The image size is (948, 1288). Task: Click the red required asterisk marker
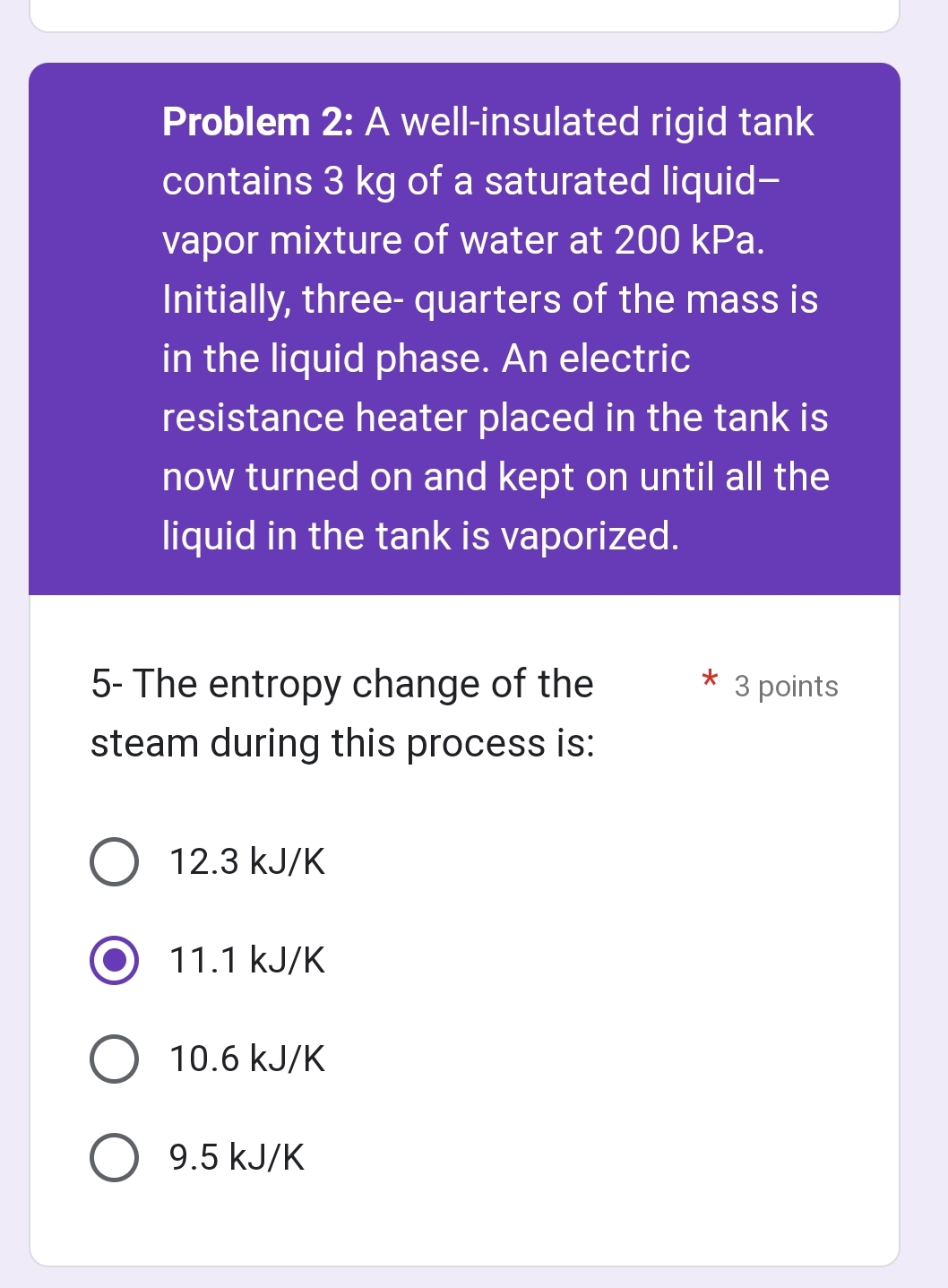pyautogui.click(x=709, y=681)
